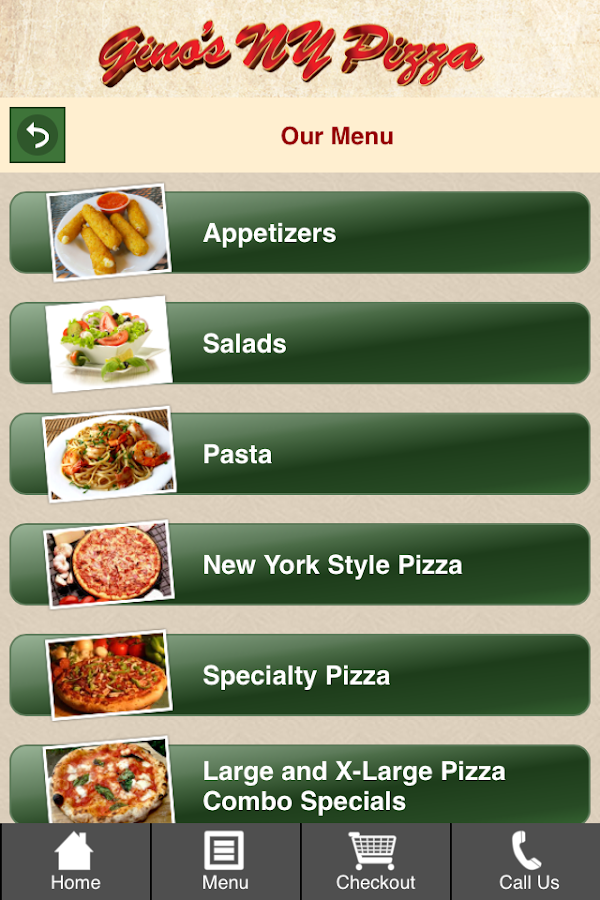The image size is (600, 900).
Task: Open the Checkout cart
Action: (x=375, y=861)
